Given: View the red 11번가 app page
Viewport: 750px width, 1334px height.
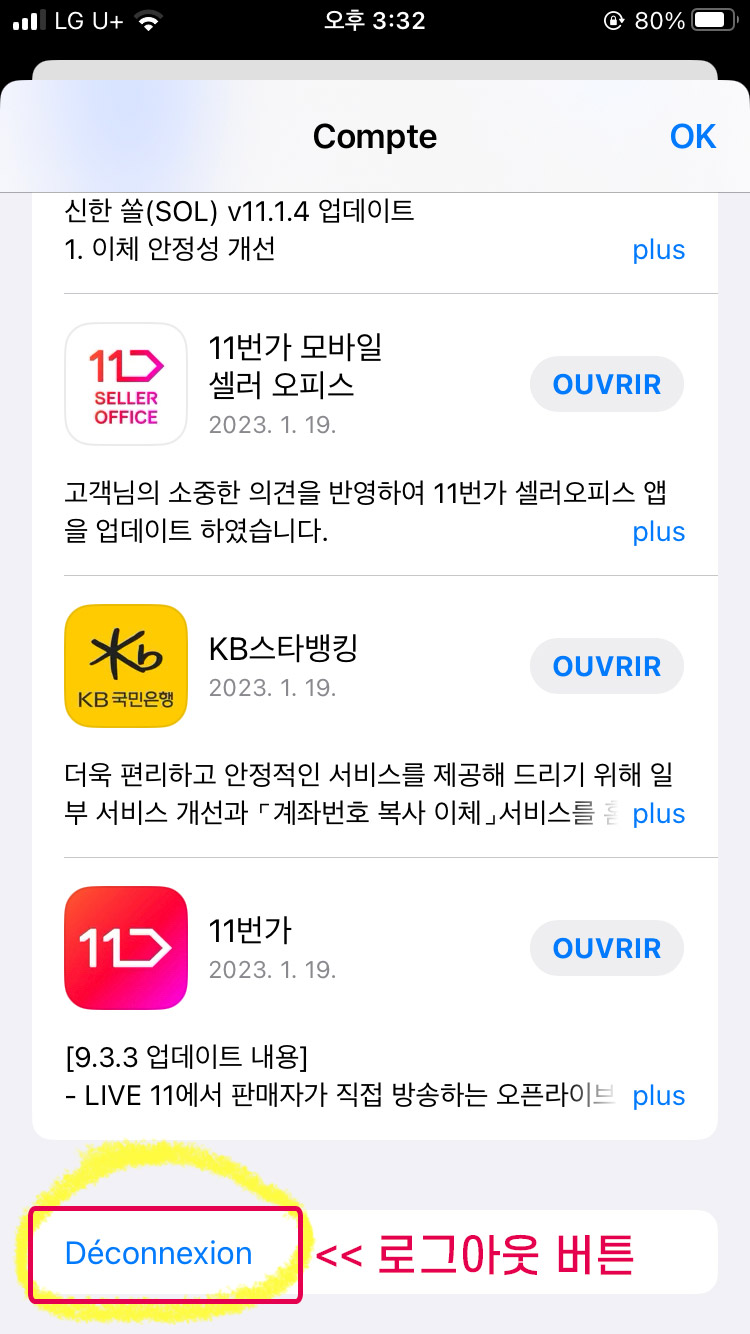Looking at the screenshot, I should coord(126,948).
